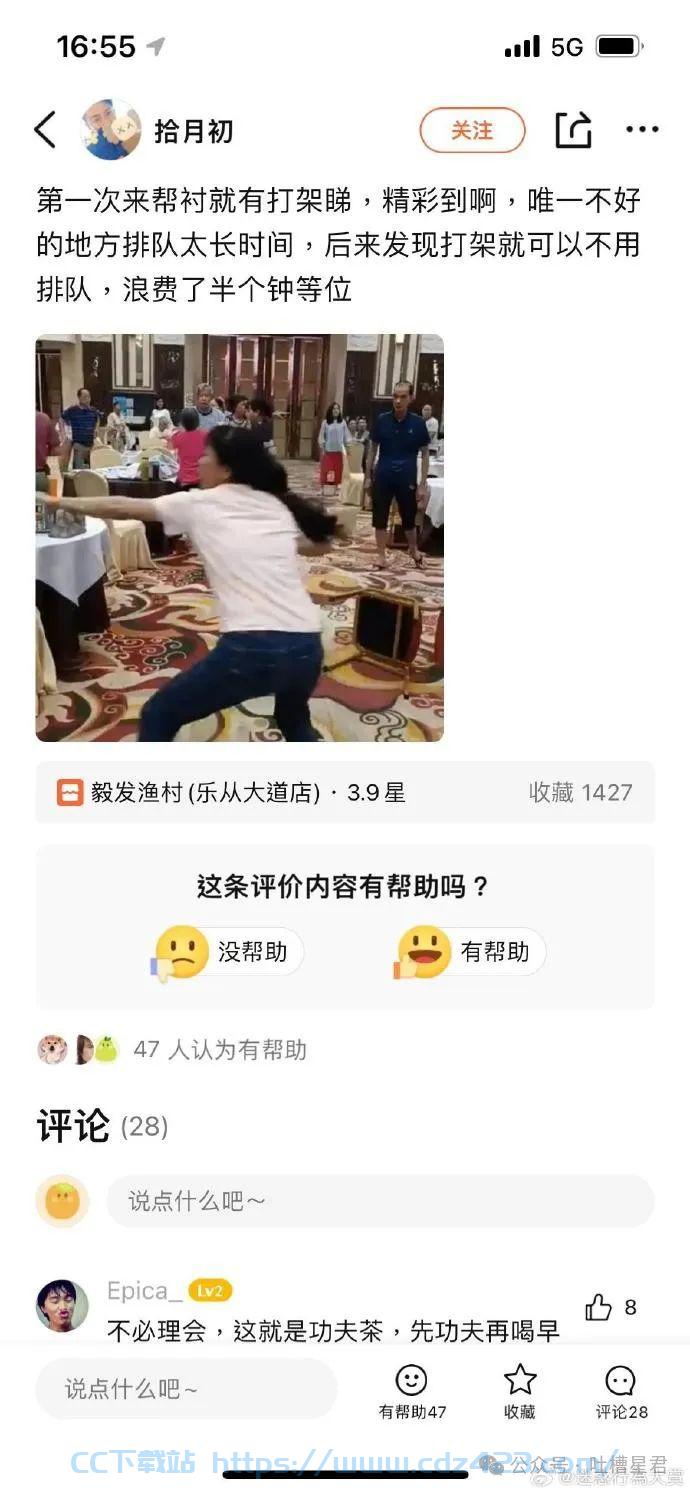Image resolution: width=690 pixels, height=1493 pixels.
Task: Open the review photo
Action: click(x=240, y=538)
